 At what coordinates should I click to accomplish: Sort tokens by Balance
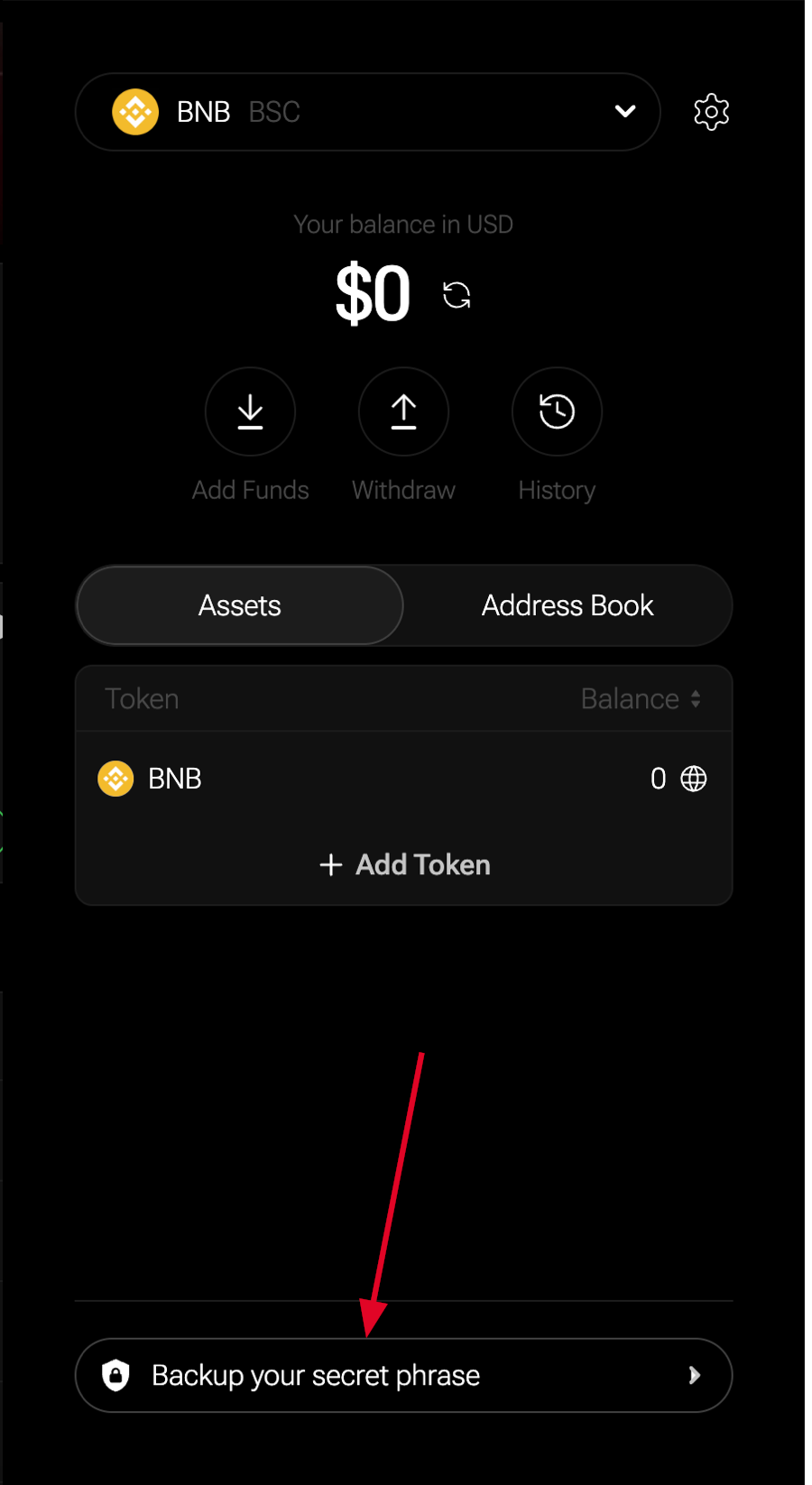(x=641, y=699)
